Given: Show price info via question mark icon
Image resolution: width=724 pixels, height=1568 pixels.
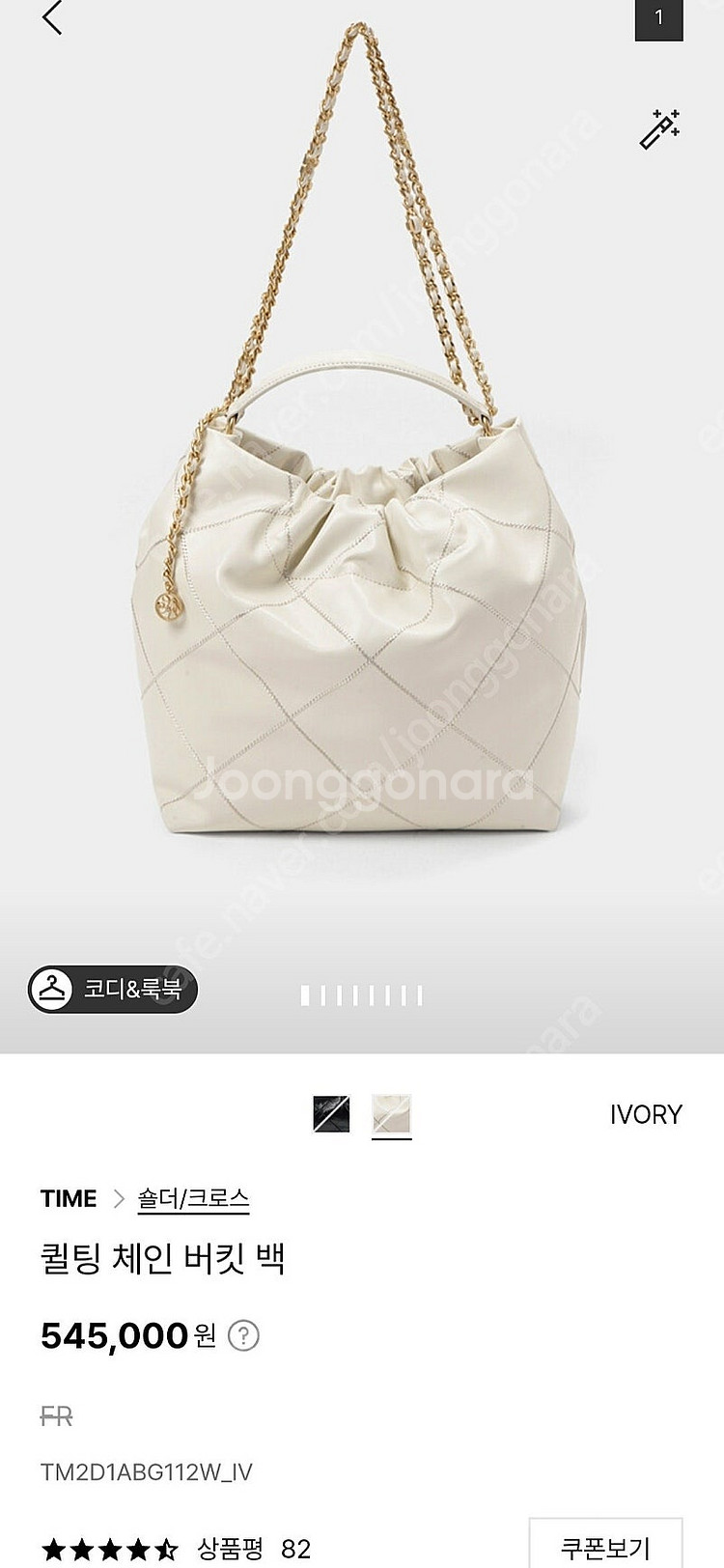Looking at the screenshot, I should pos(243,1336).
